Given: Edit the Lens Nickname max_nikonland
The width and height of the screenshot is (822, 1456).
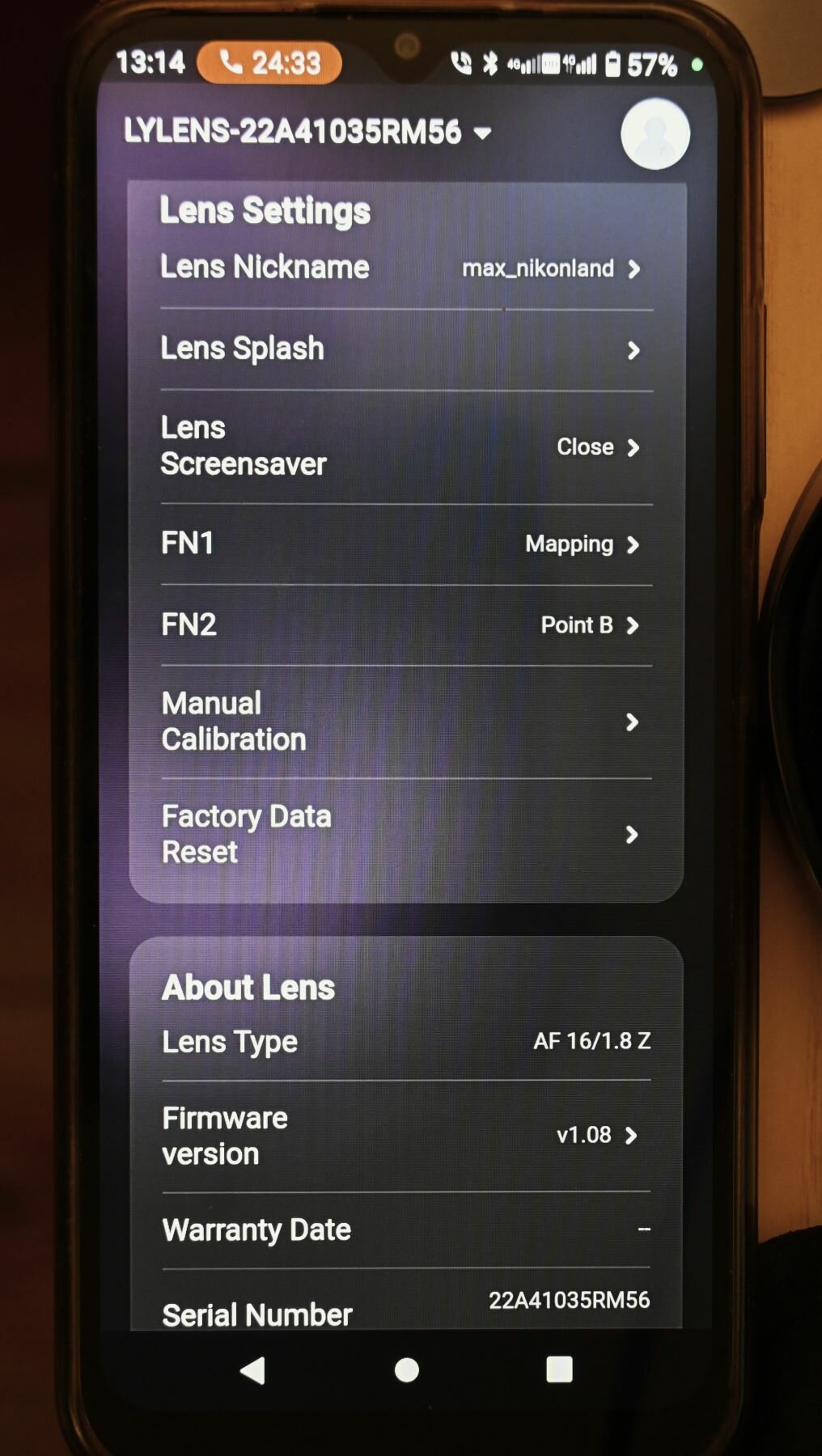Looking at the screenshot, I should pyautogui.click(x=406, y=268).
